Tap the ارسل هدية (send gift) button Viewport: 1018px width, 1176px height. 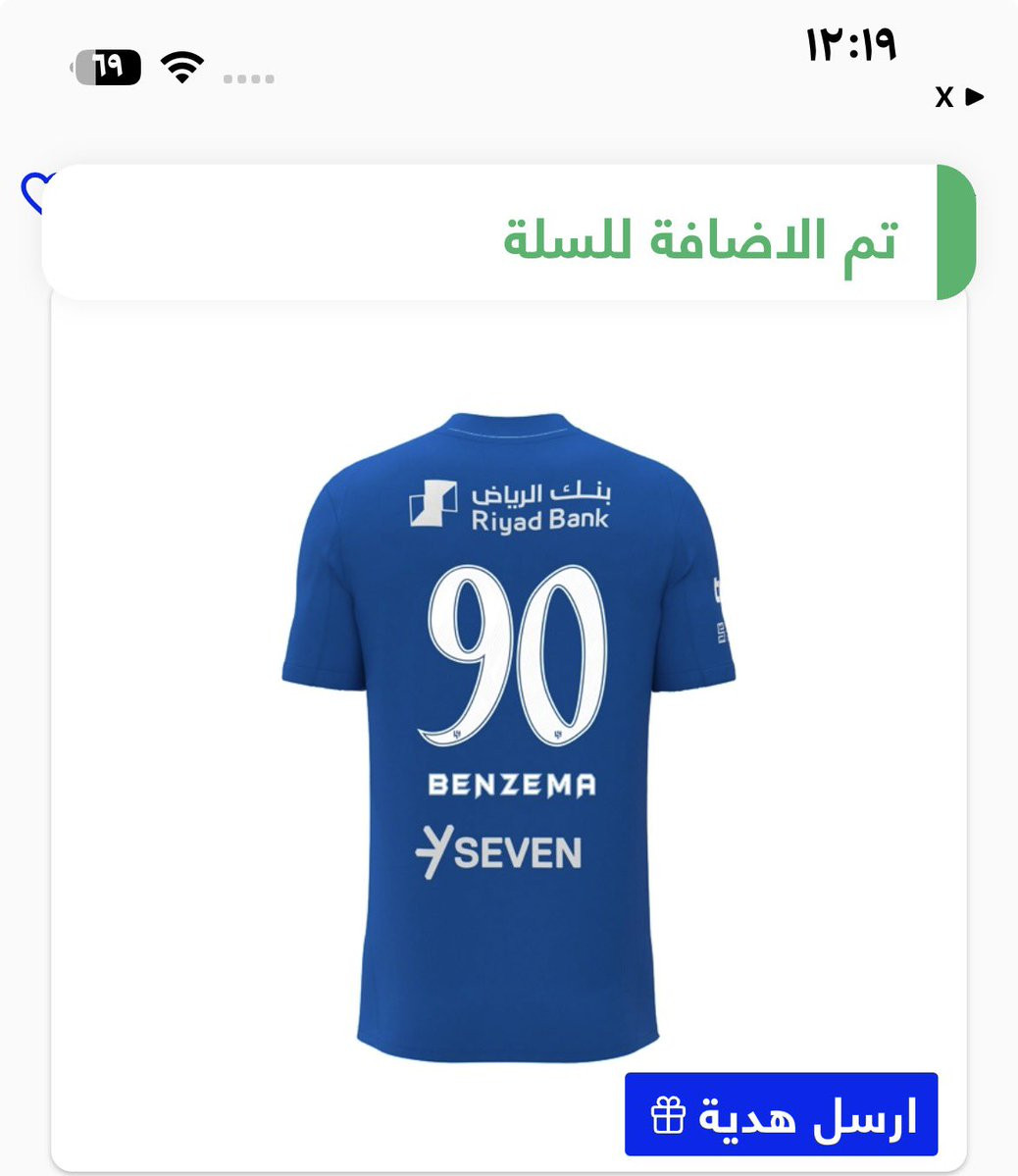[x=781, y=1114]
